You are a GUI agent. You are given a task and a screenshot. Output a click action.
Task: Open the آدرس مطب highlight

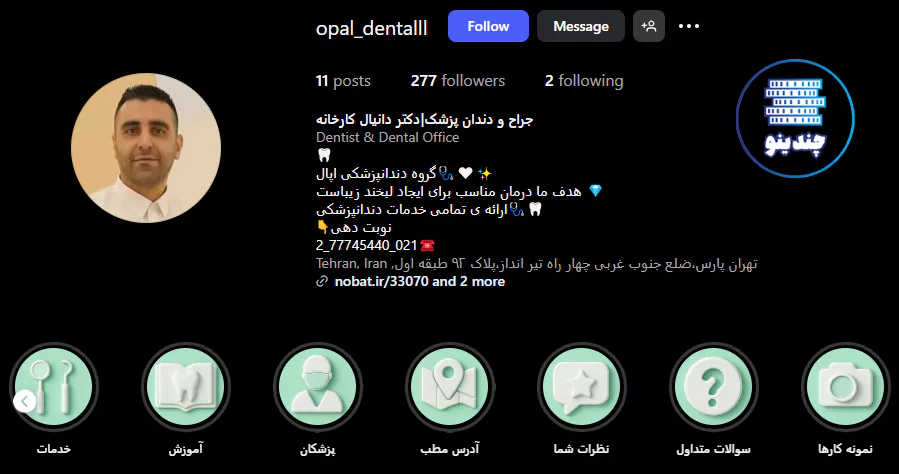(450, 386)
